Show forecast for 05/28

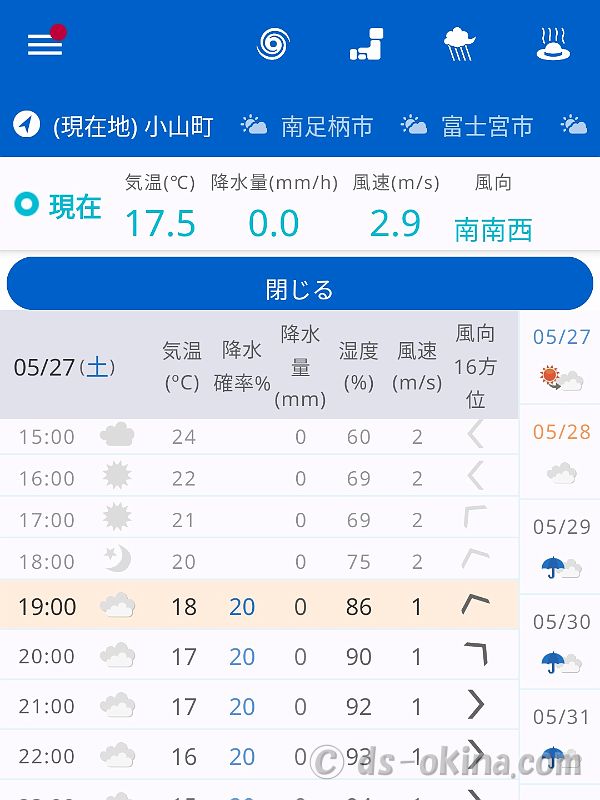click(561, 452)
